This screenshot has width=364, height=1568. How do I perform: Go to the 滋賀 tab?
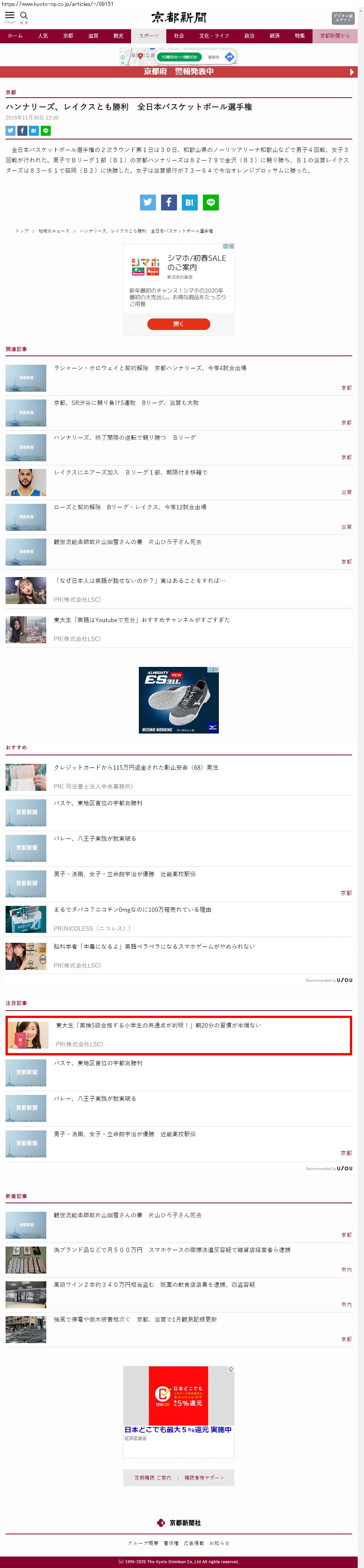[x=93, y=36]
